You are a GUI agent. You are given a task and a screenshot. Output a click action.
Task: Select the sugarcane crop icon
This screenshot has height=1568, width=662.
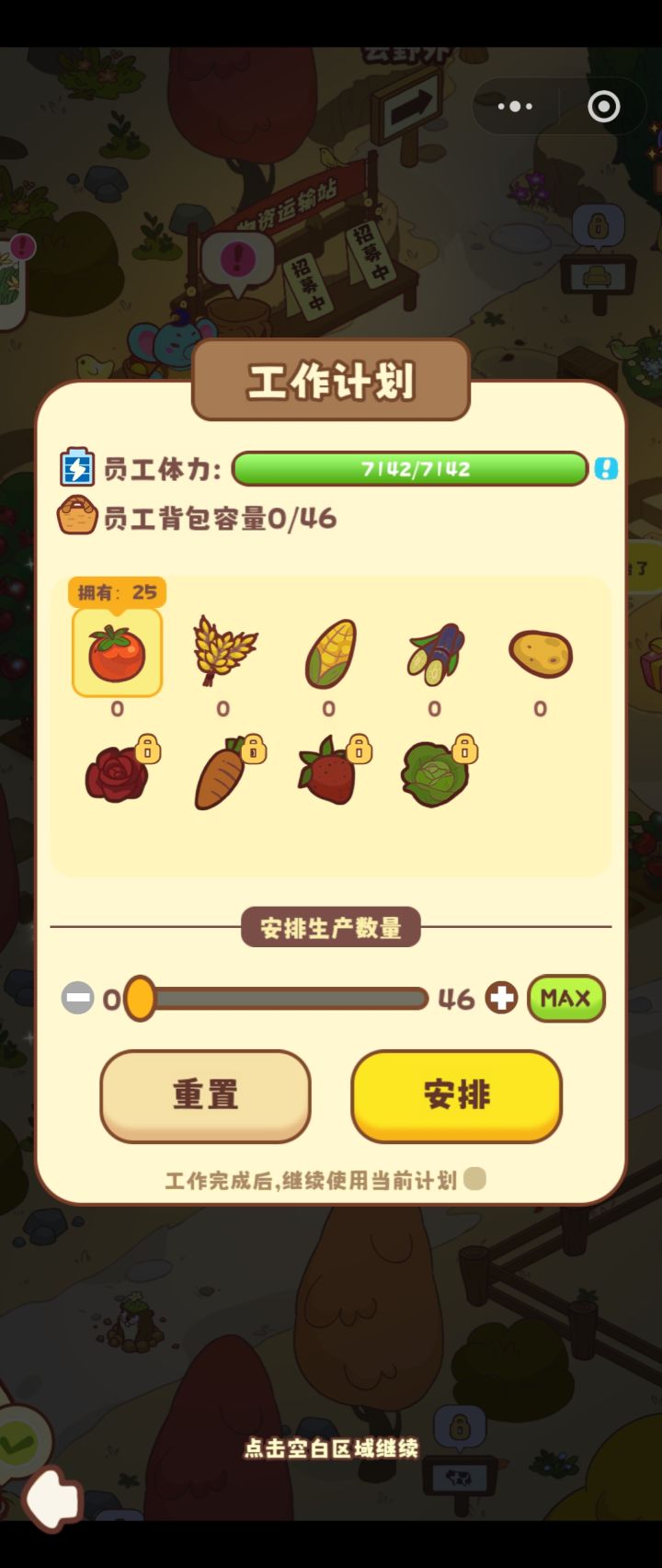(x=435, y=653)
